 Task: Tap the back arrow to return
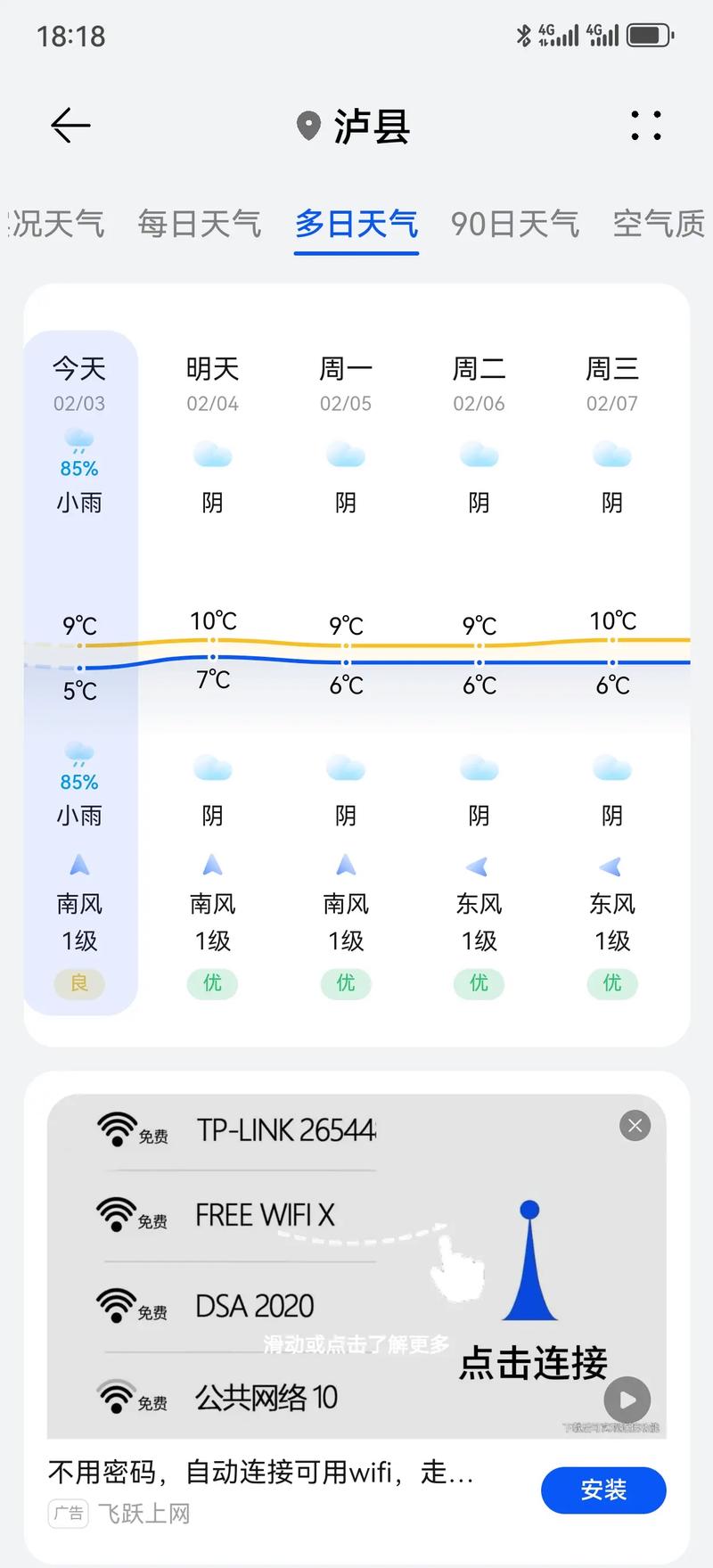(70, 125)
